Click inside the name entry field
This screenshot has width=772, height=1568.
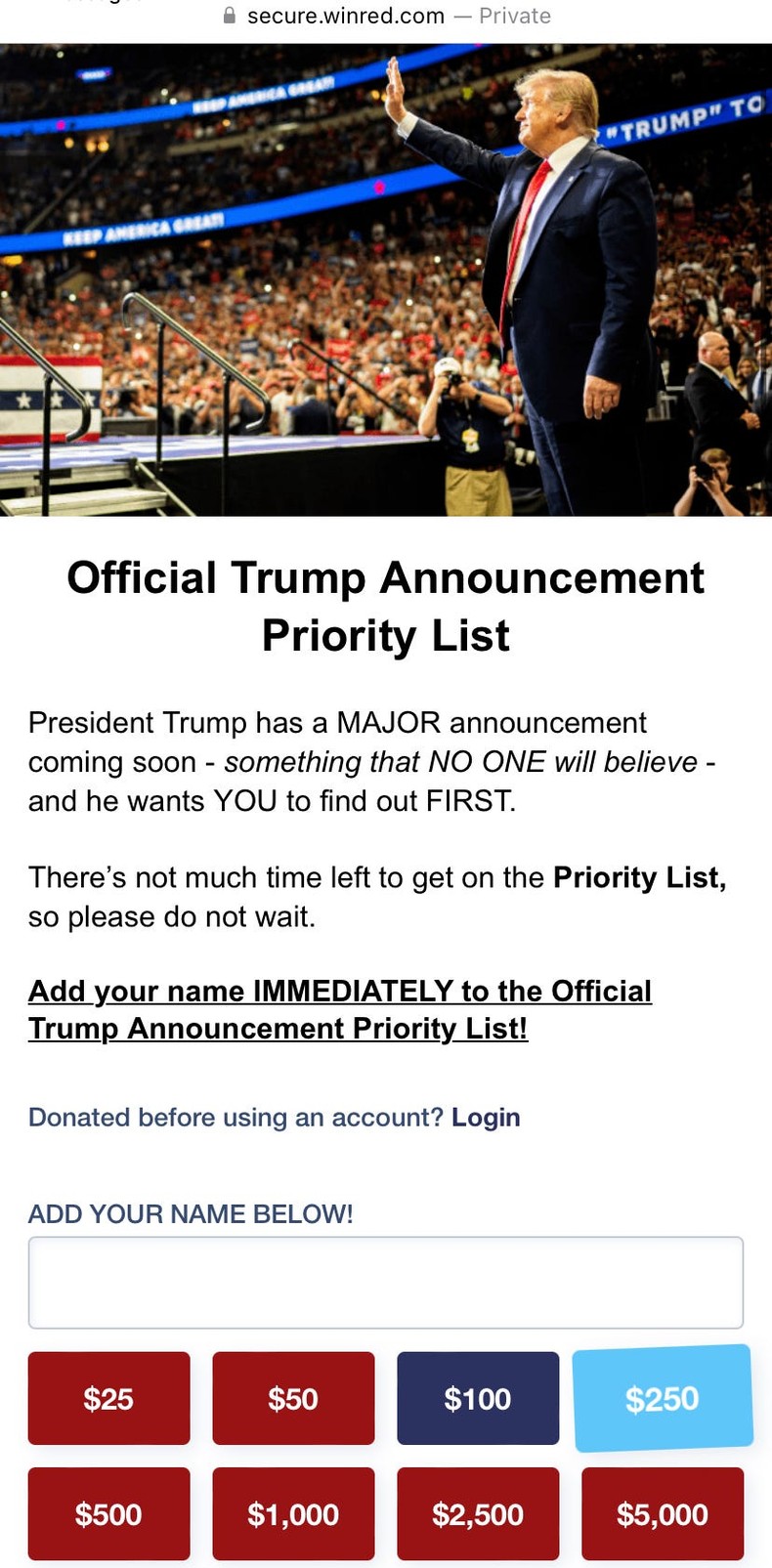pos(386,1282)
